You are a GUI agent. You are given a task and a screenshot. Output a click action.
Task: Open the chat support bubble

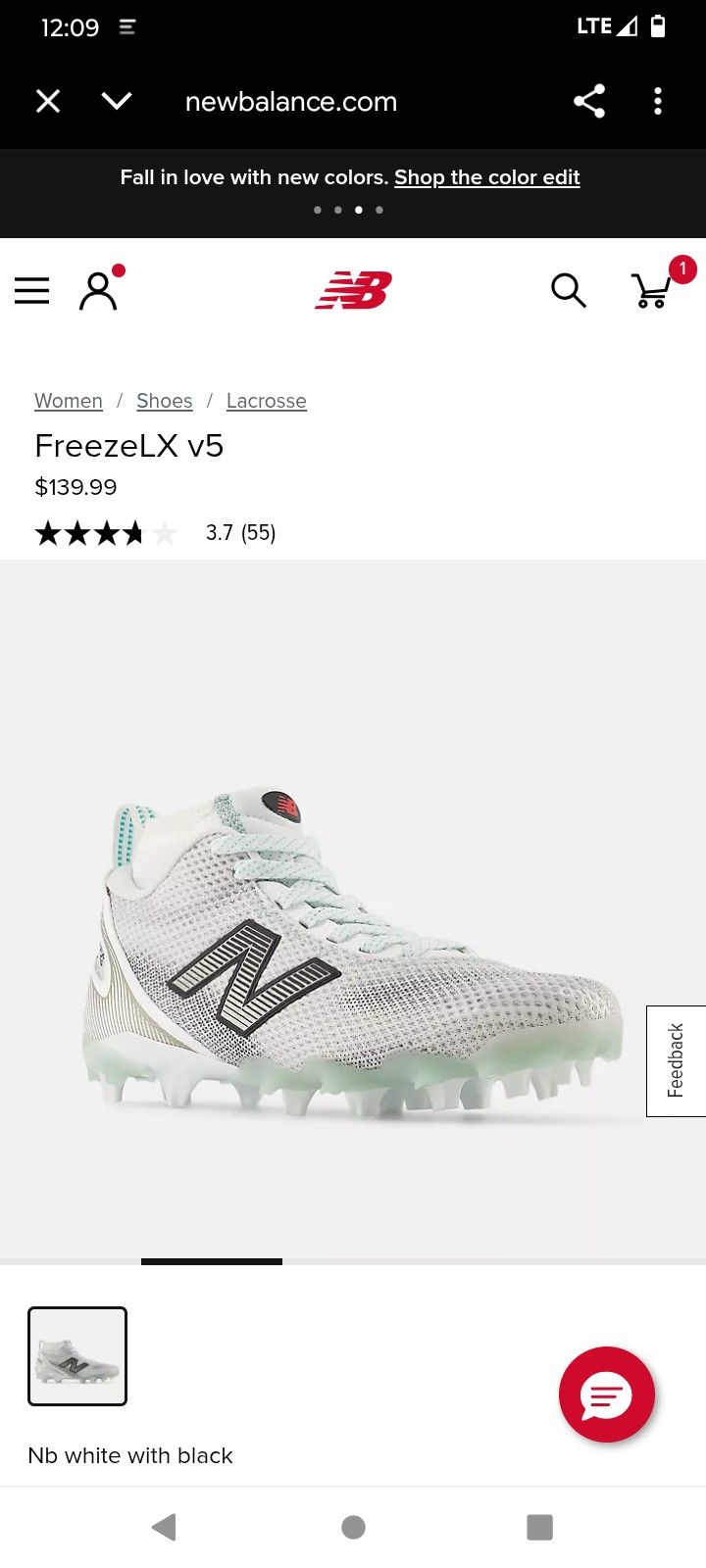pos(606,1396)
